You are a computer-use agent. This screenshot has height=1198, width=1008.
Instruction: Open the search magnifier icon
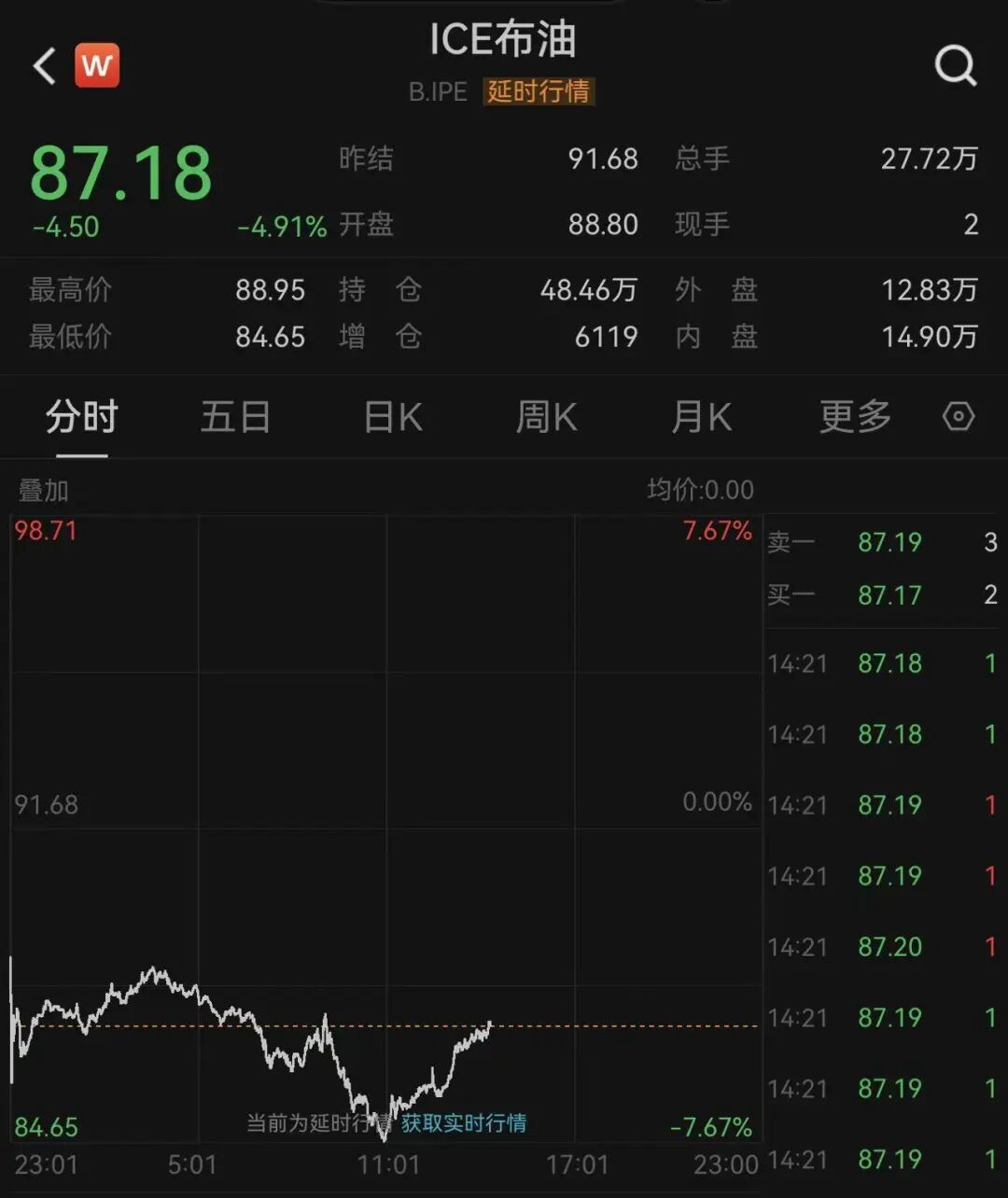coord(956,65)
